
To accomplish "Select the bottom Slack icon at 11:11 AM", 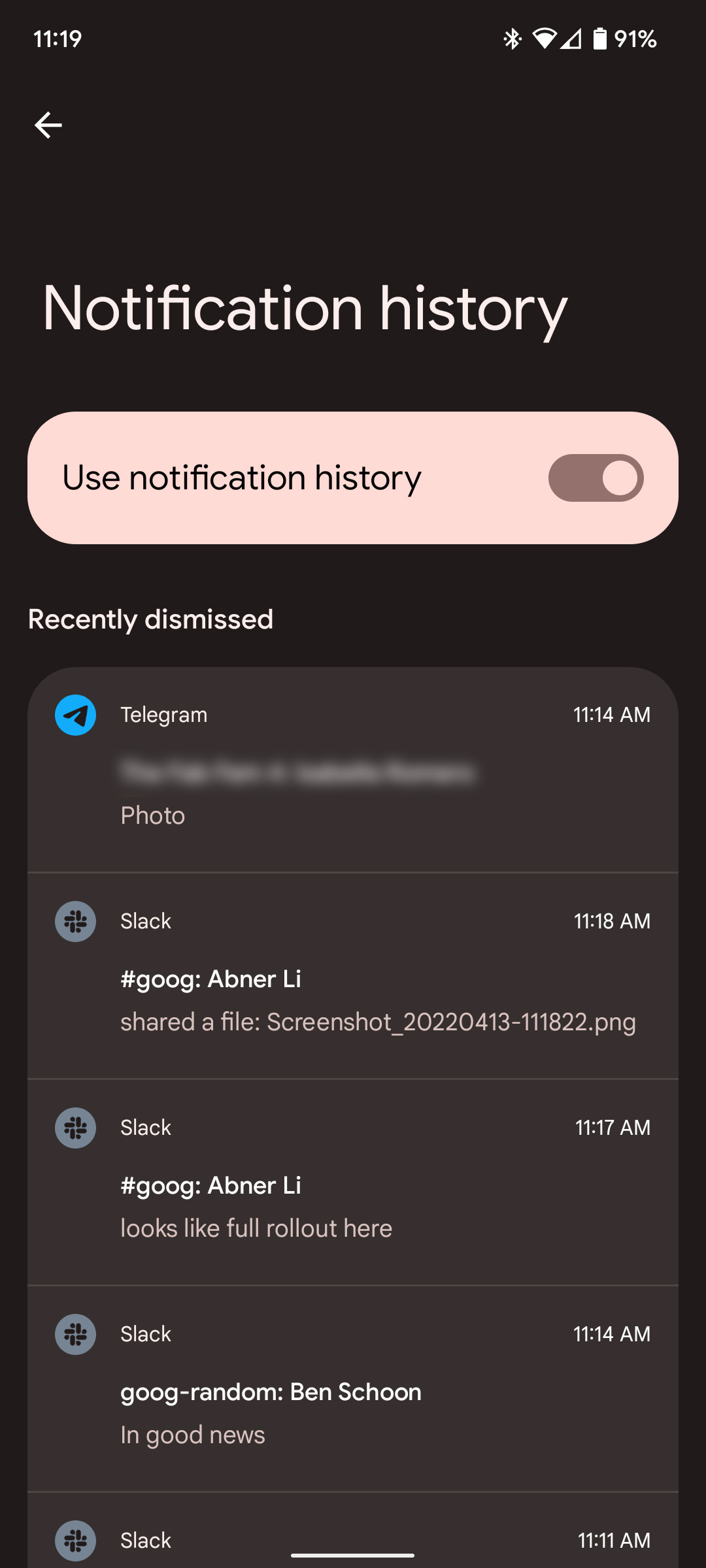I will (x=75, y=1540).
